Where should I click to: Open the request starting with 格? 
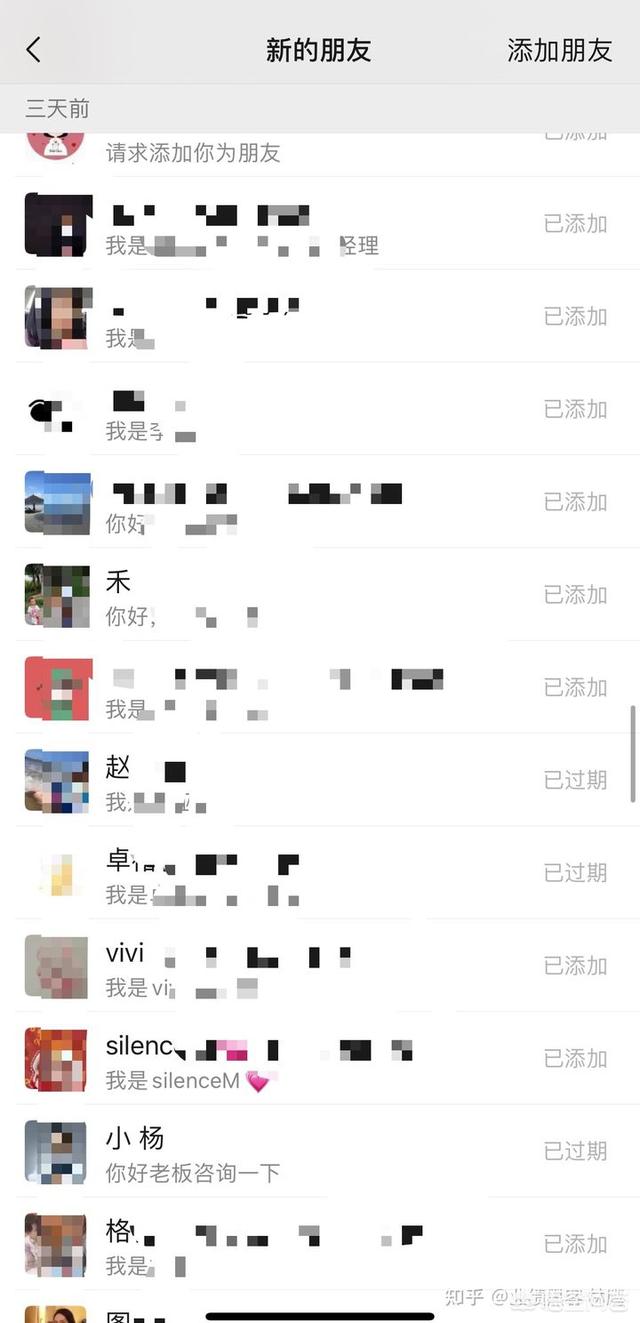coord(300,1246)
